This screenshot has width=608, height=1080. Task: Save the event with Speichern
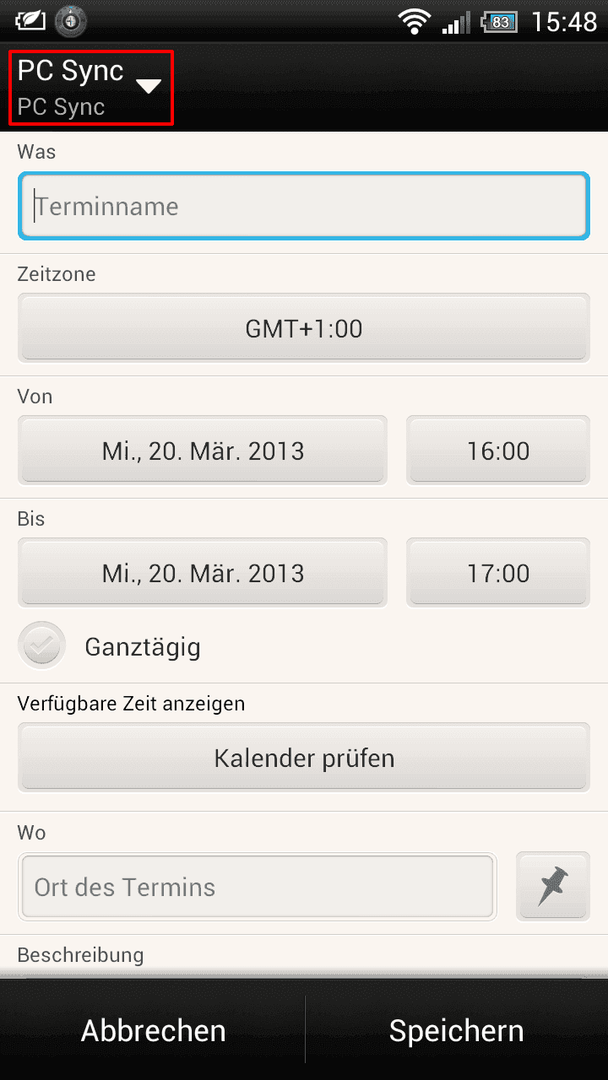pyautogui.click(x=457, y=1030)
